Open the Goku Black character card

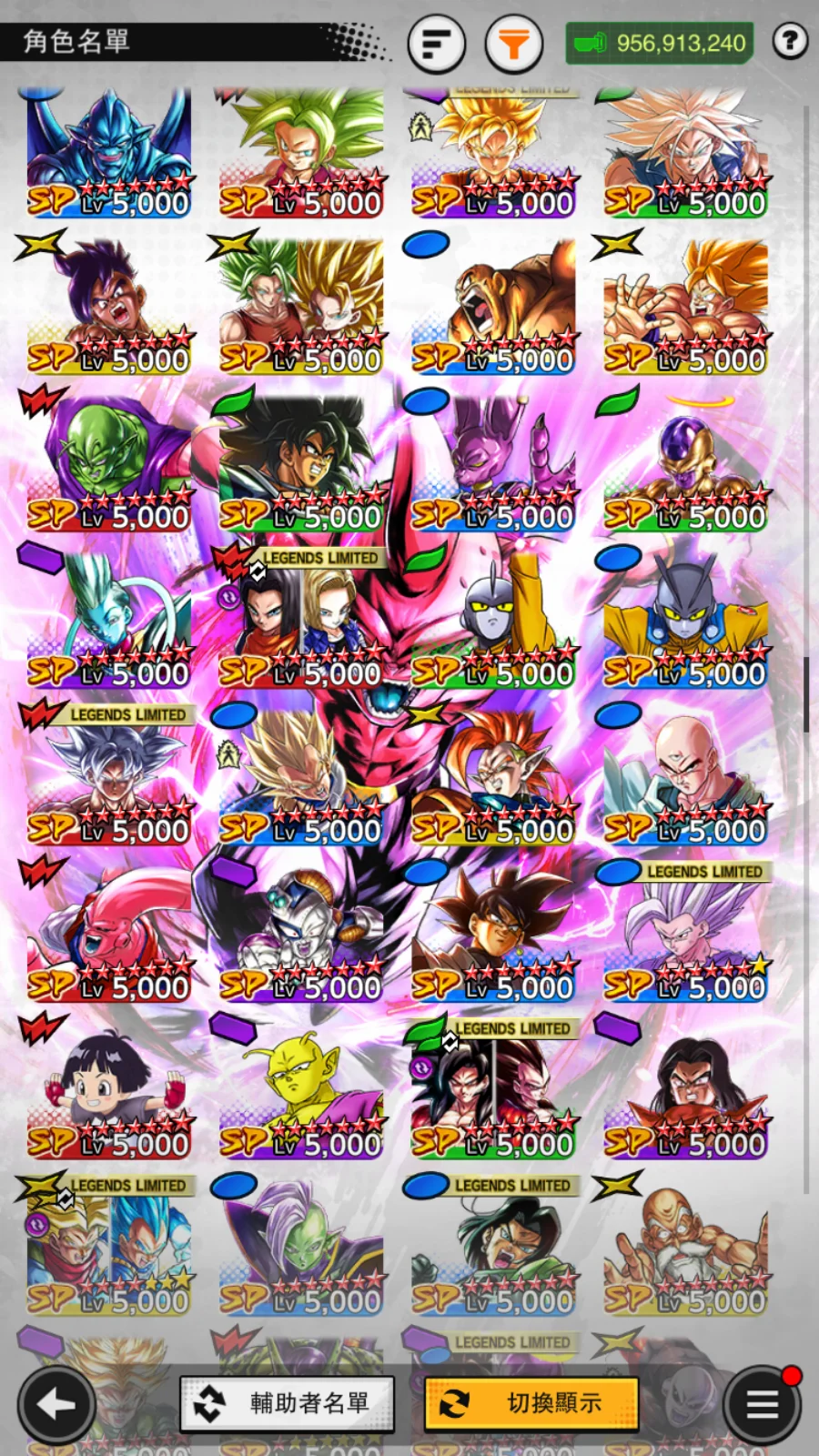(x=493, y=934)
